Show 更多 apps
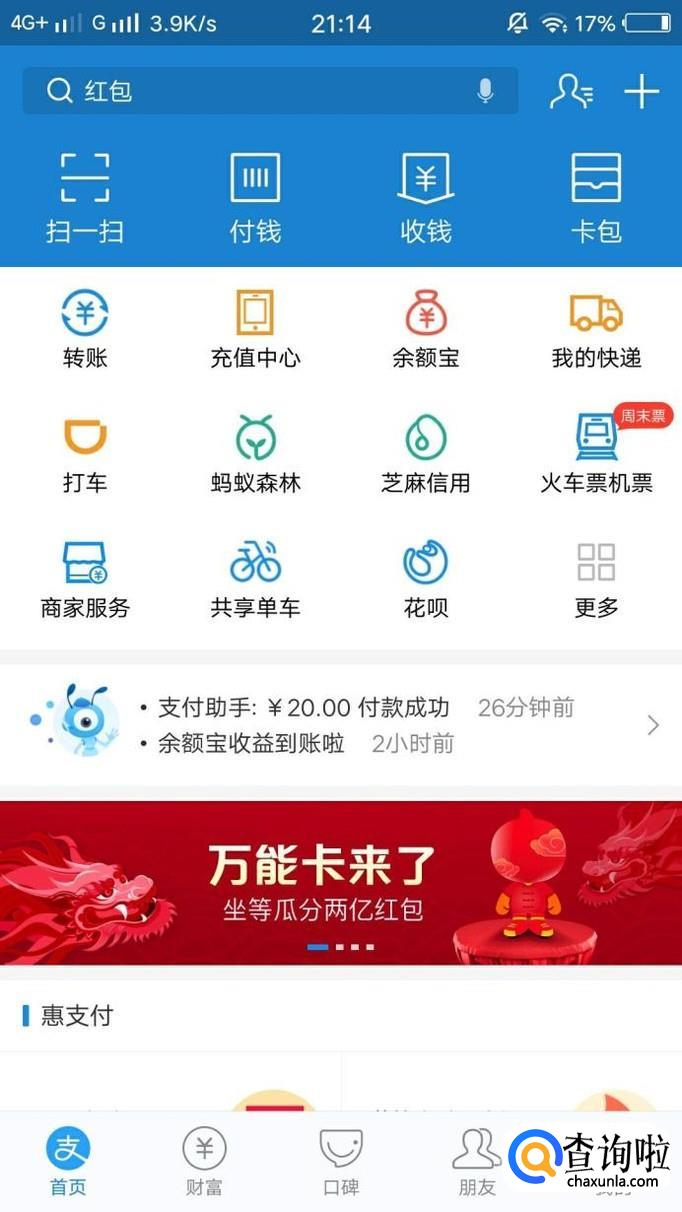The height and width of the screenshot is (1212, 682). (596, 579)
